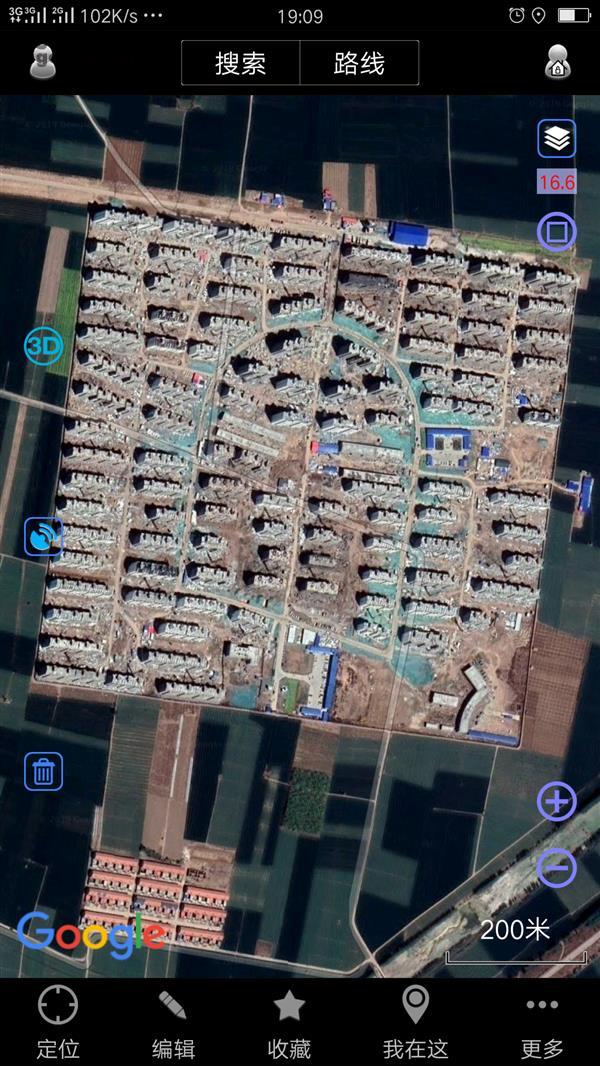Open the map layers selector
The height and width of the screenshot is (1066, 600).
557,139
